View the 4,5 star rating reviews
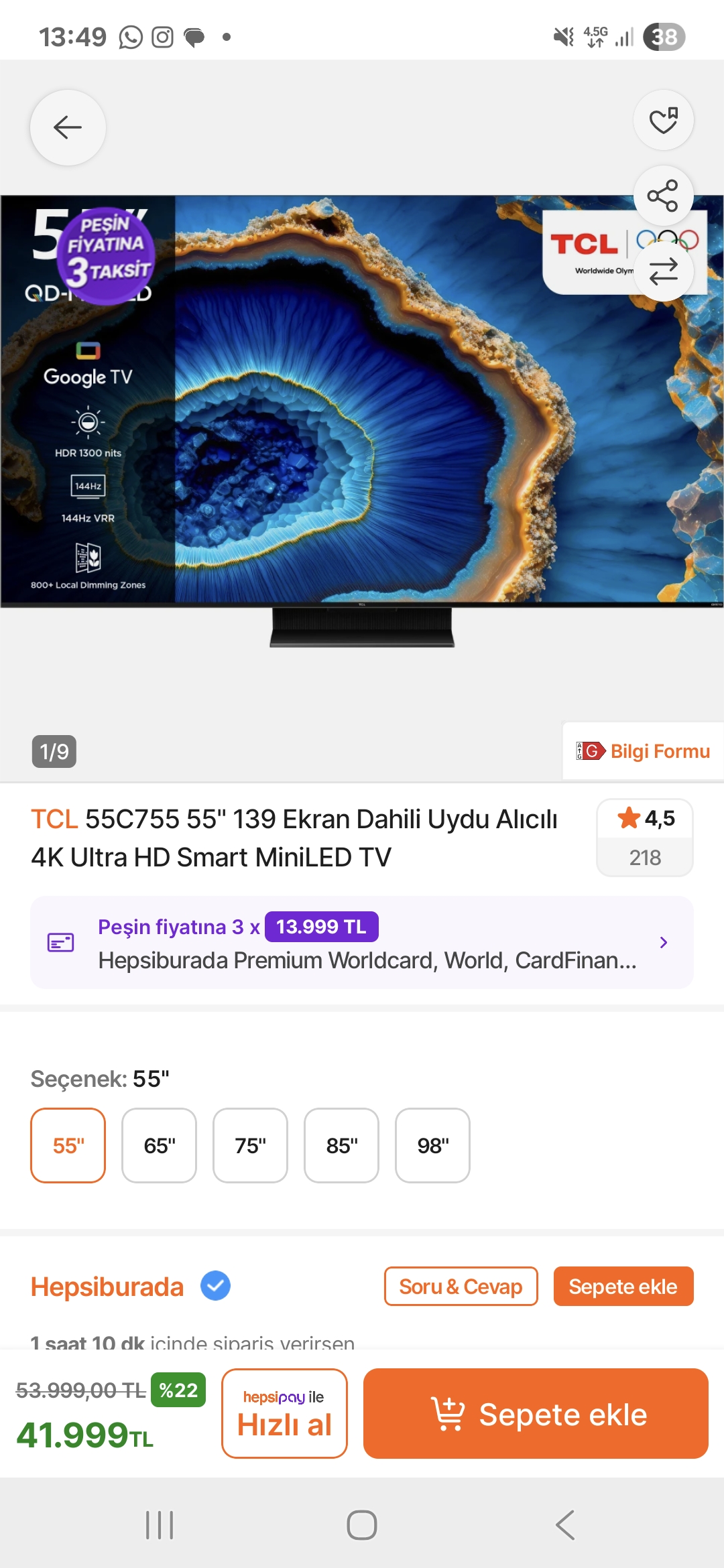 pos(645,837)
